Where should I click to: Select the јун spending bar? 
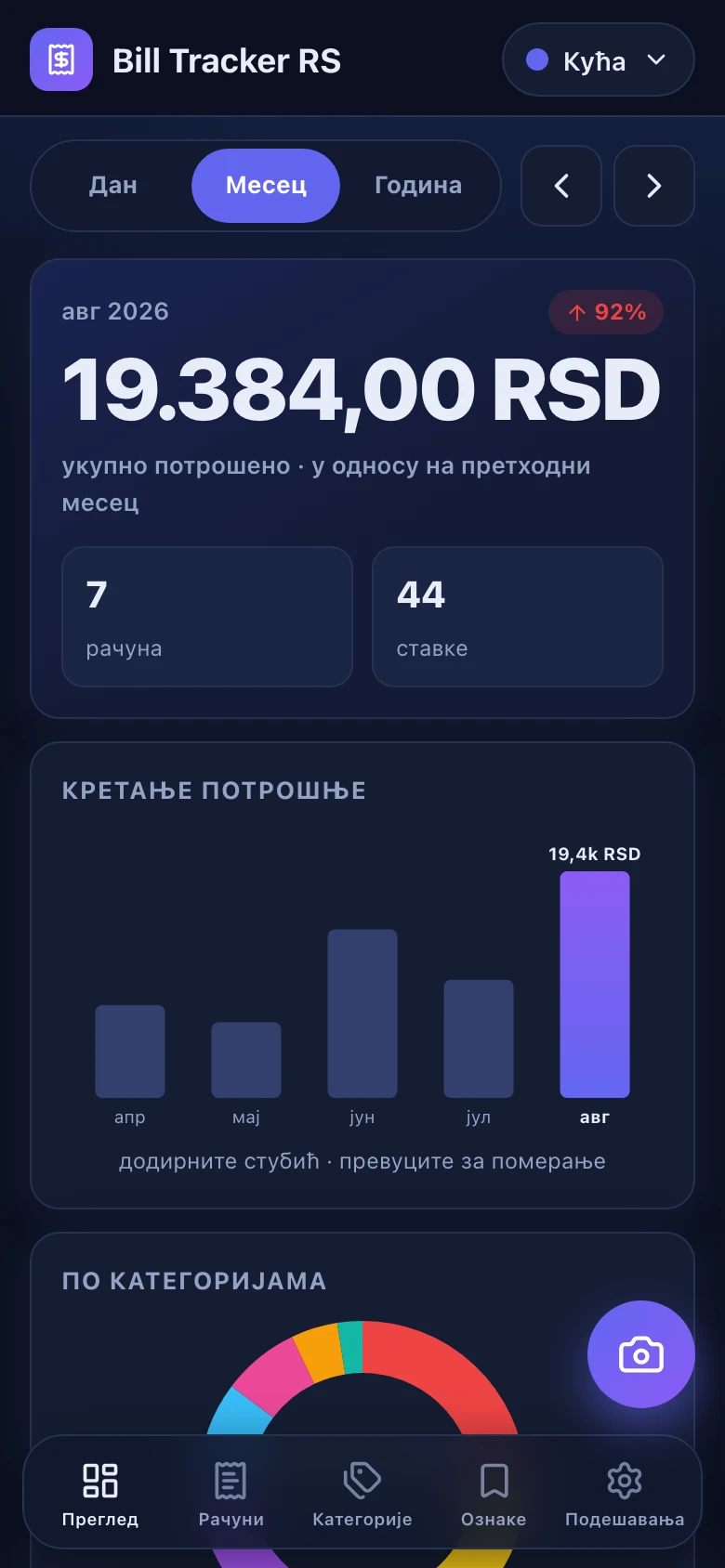(362, 1013)
